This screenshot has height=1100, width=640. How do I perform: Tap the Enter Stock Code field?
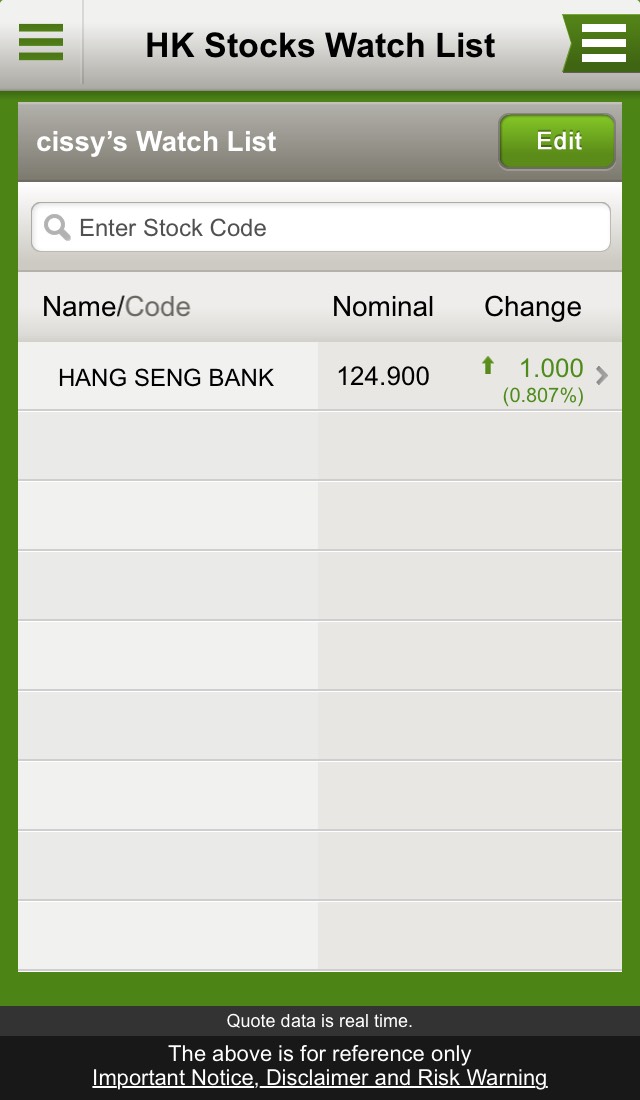click(x=321, y=227)
